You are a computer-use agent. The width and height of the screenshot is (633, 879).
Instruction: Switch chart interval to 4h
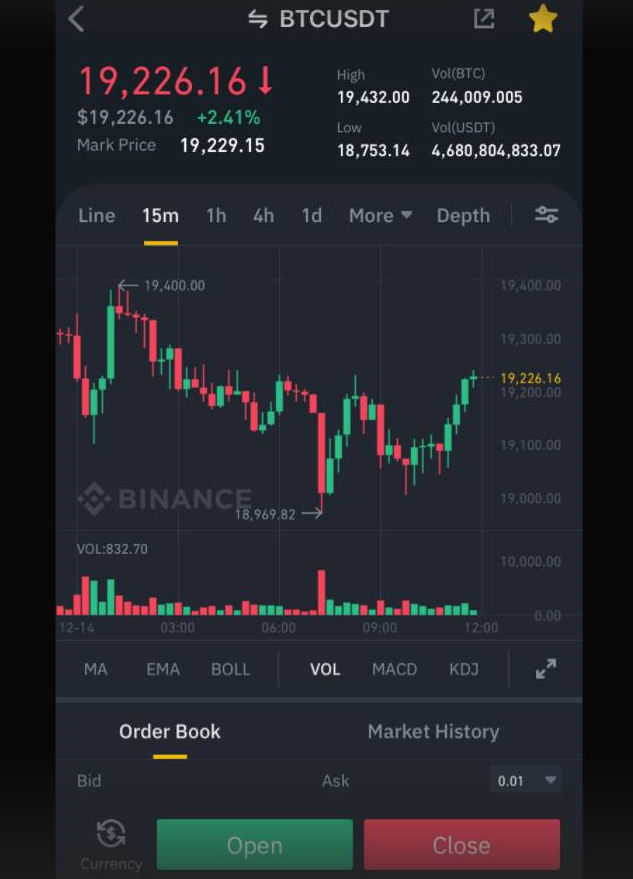[263, 215]
